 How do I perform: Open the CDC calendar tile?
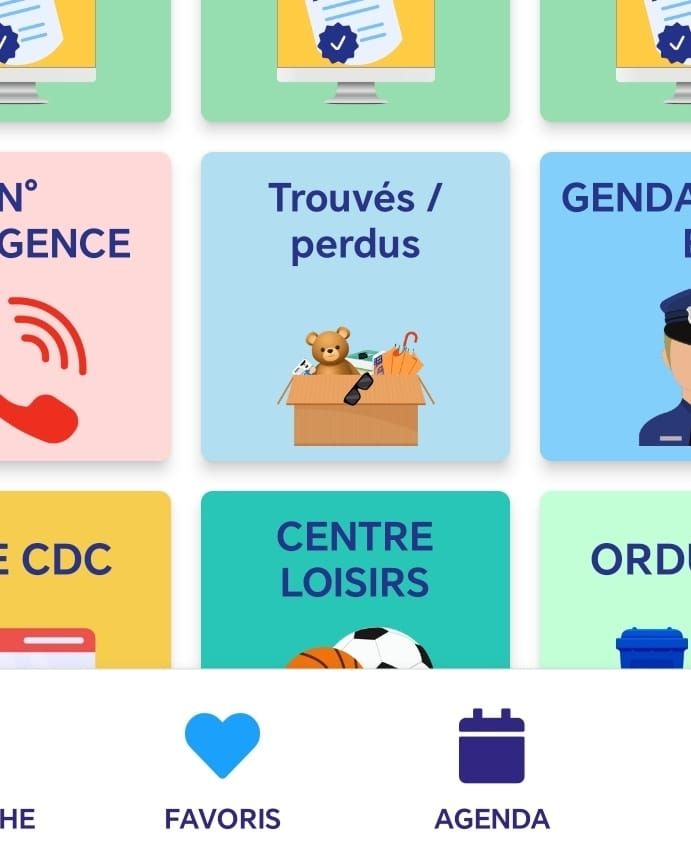click(x=85, y=580)
